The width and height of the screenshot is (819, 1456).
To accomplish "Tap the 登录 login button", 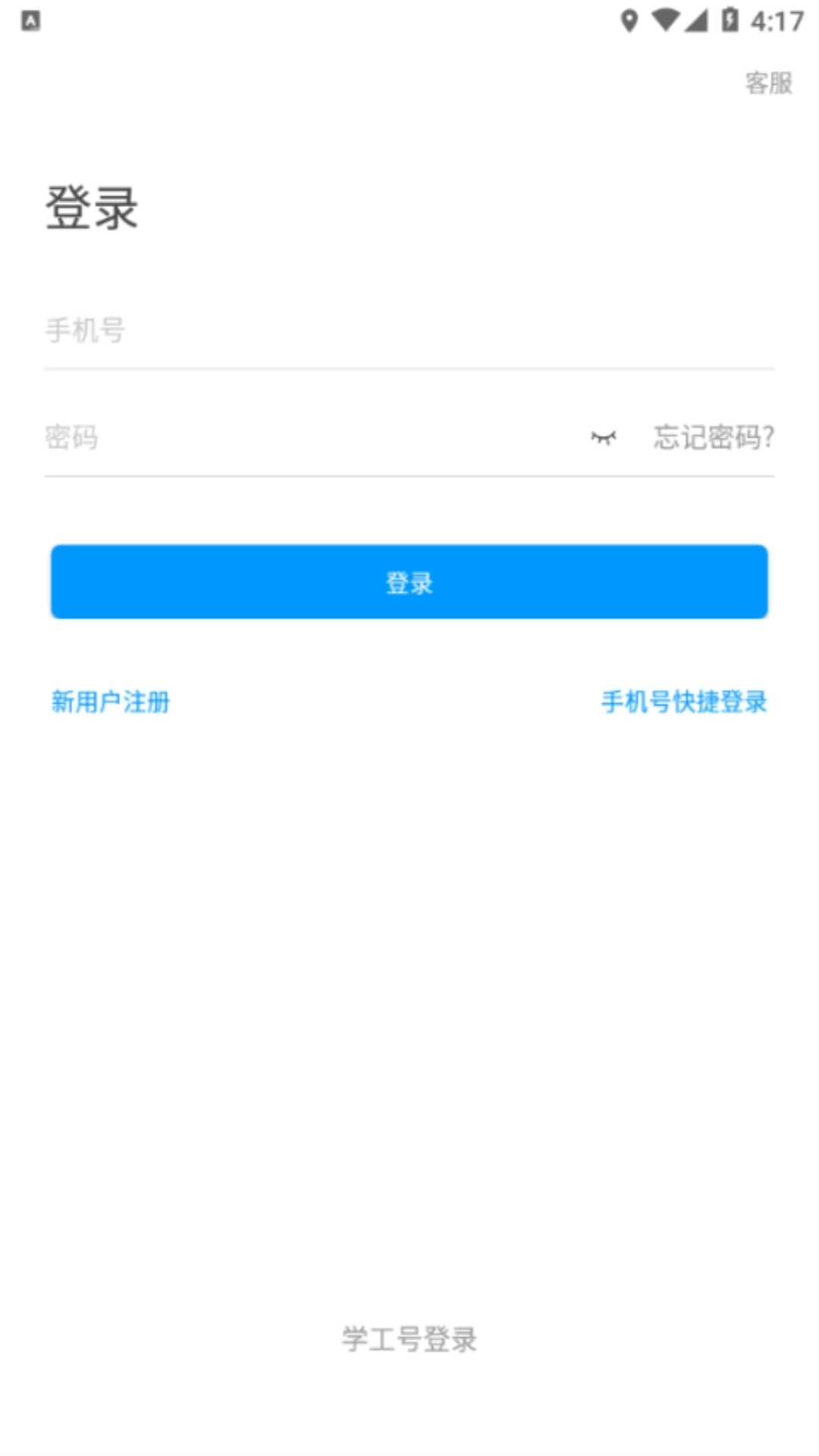I will [409, 582].
